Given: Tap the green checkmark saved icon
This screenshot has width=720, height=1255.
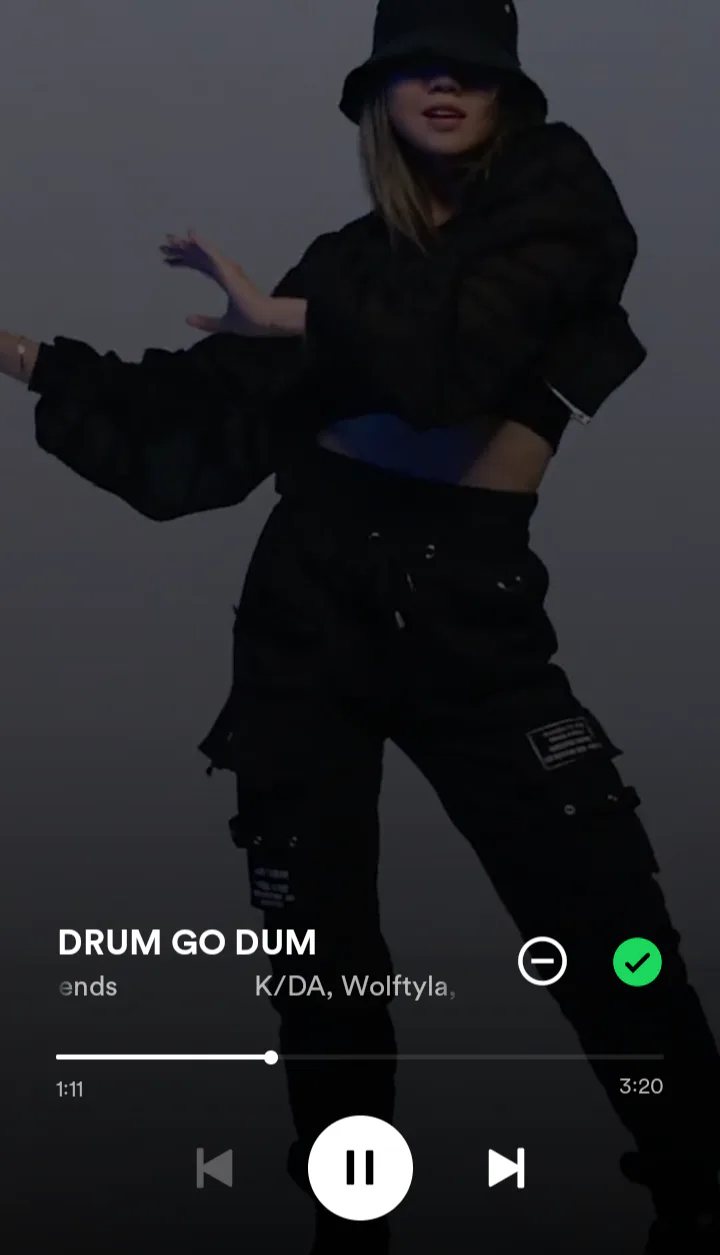Looking at the screenshot, I should point(637,962).
